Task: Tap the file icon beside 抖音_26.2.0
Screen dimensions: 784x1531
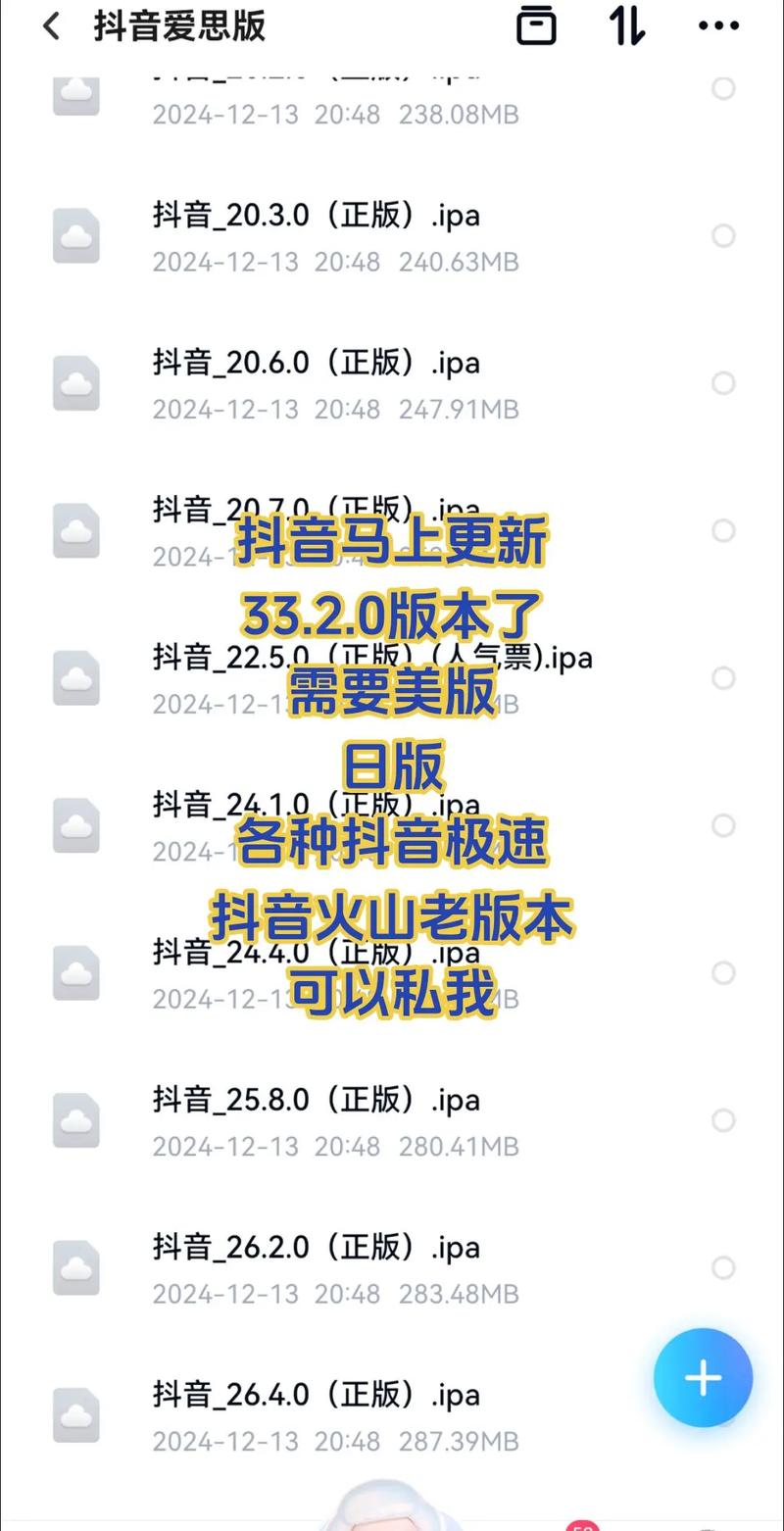Action: [76, 1268]
